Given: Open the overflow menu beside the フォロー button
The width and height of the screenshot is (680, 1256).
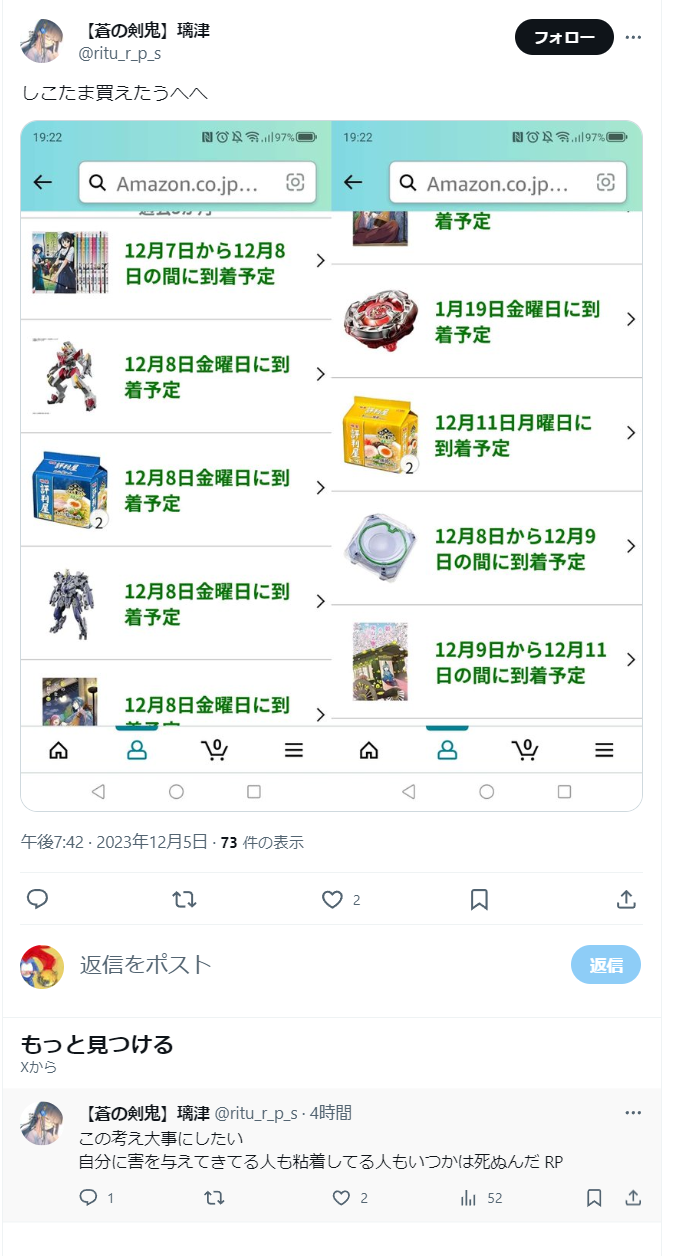Looking at the screenshot, I should pos(633,38).
